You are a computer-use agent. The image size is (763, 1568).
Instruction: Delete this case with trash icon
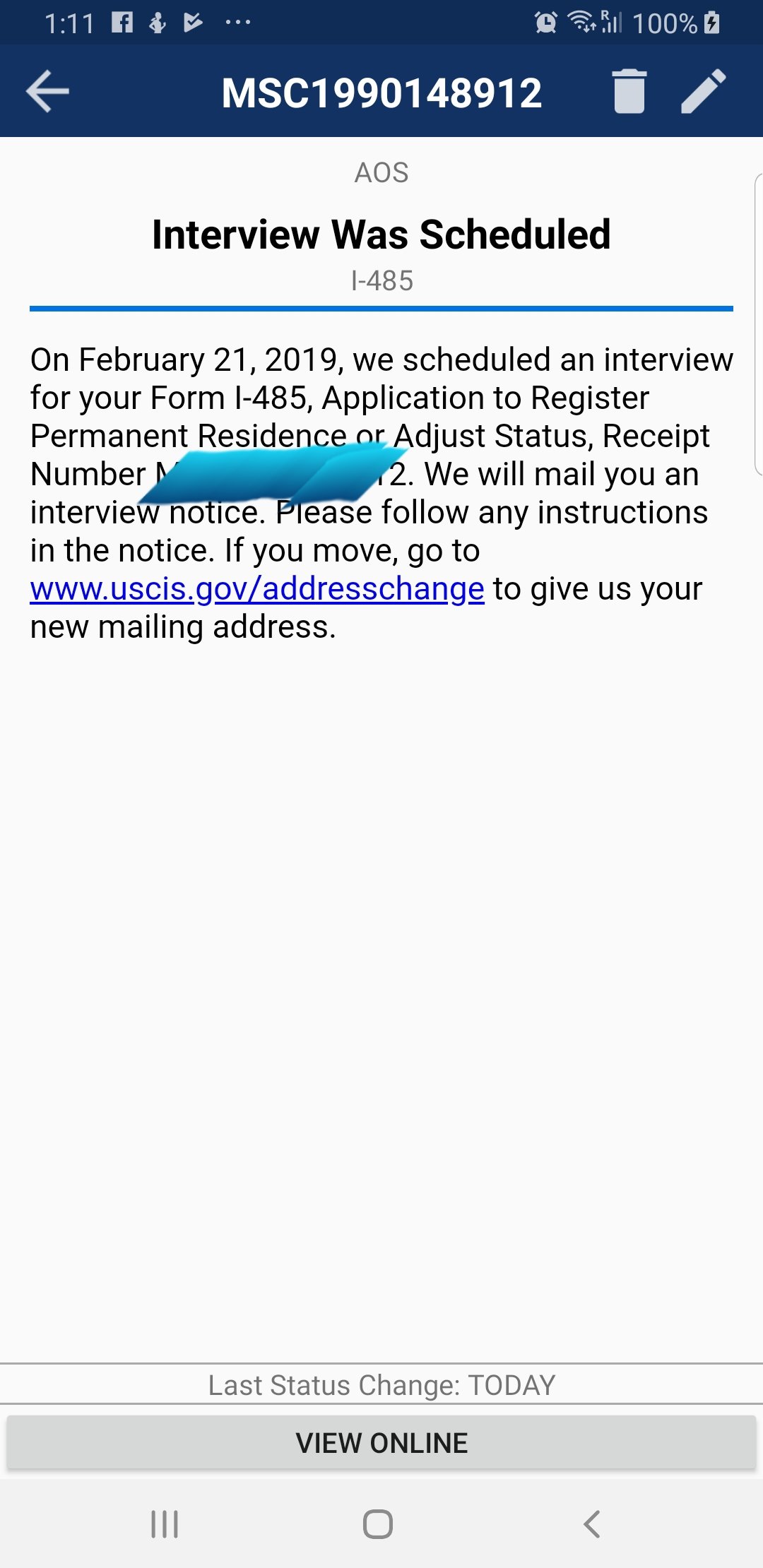pos(629,91)
